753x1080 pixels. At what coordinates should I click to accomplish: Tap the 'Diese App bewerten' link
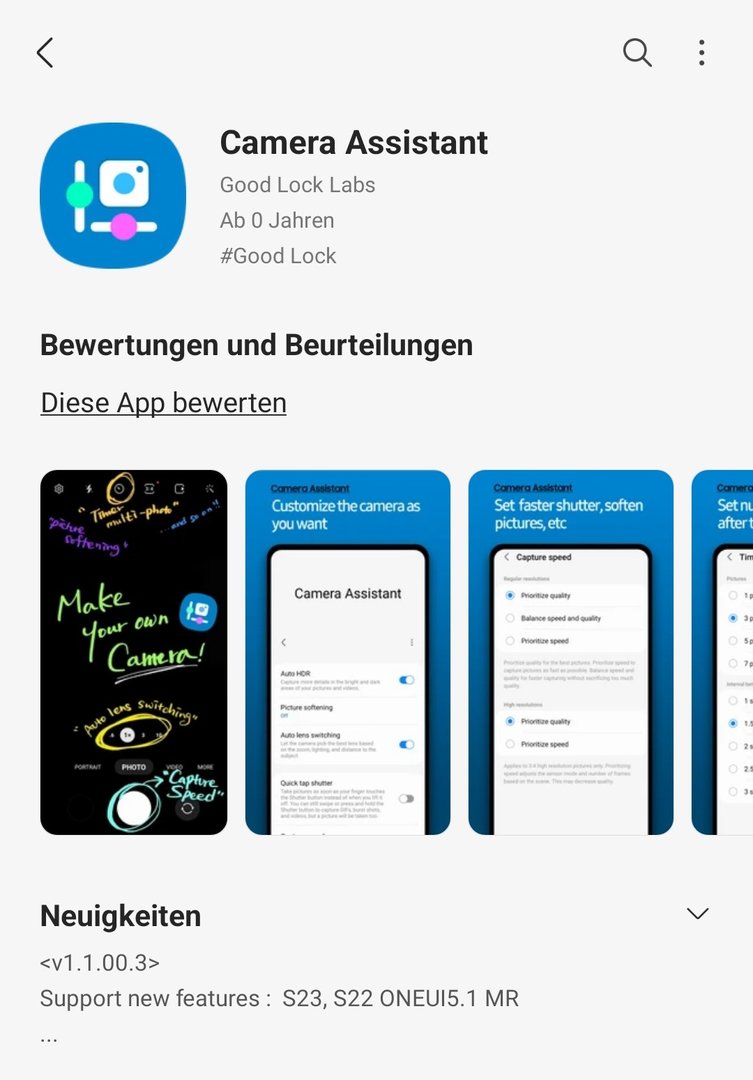point(164,403)
